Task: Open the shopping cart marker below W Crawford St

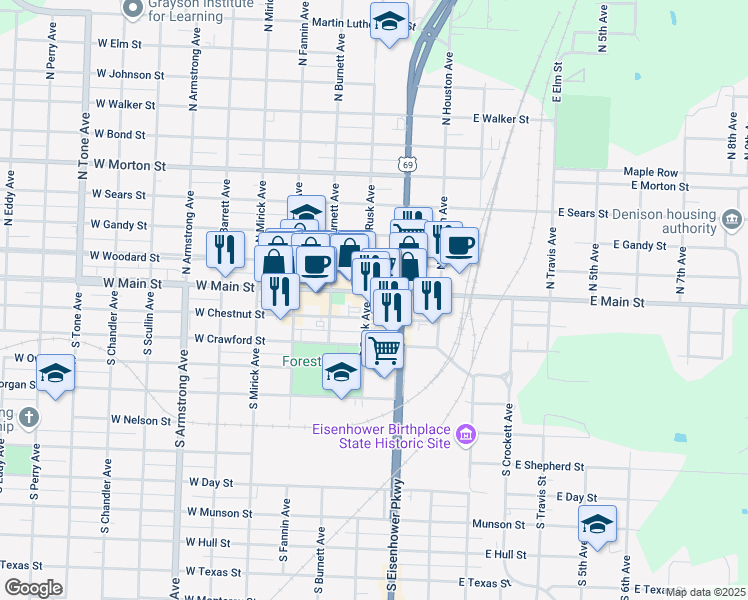Action: pyautogui.click(x=384, y=351)
